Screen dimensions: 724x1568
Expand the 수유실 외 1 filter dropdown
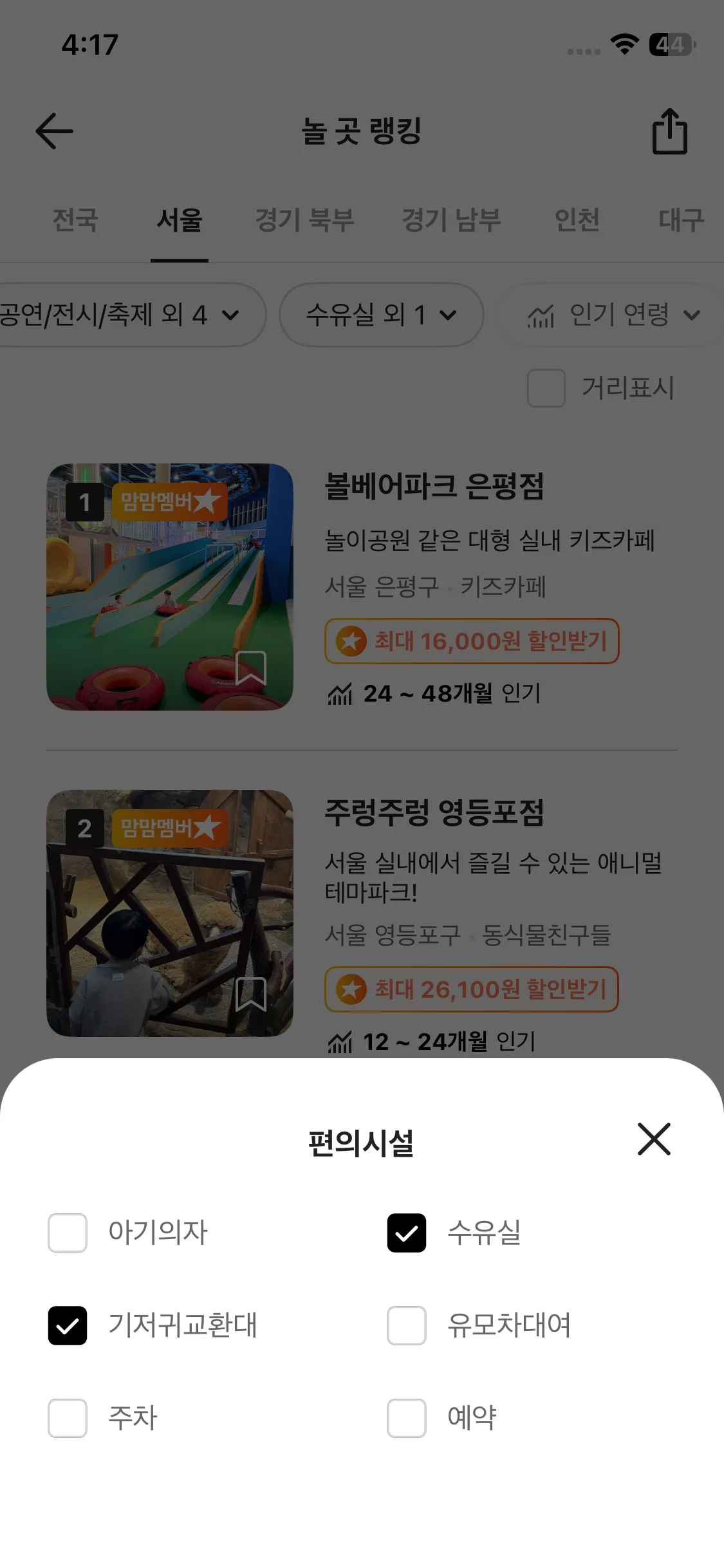(381, 315)
